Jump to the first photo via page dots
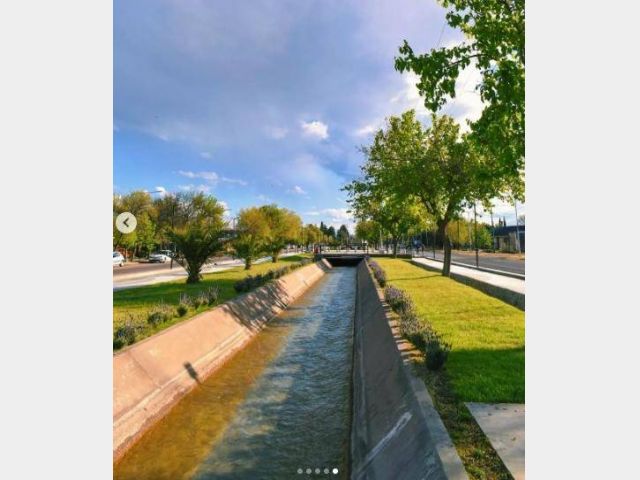 299,471
